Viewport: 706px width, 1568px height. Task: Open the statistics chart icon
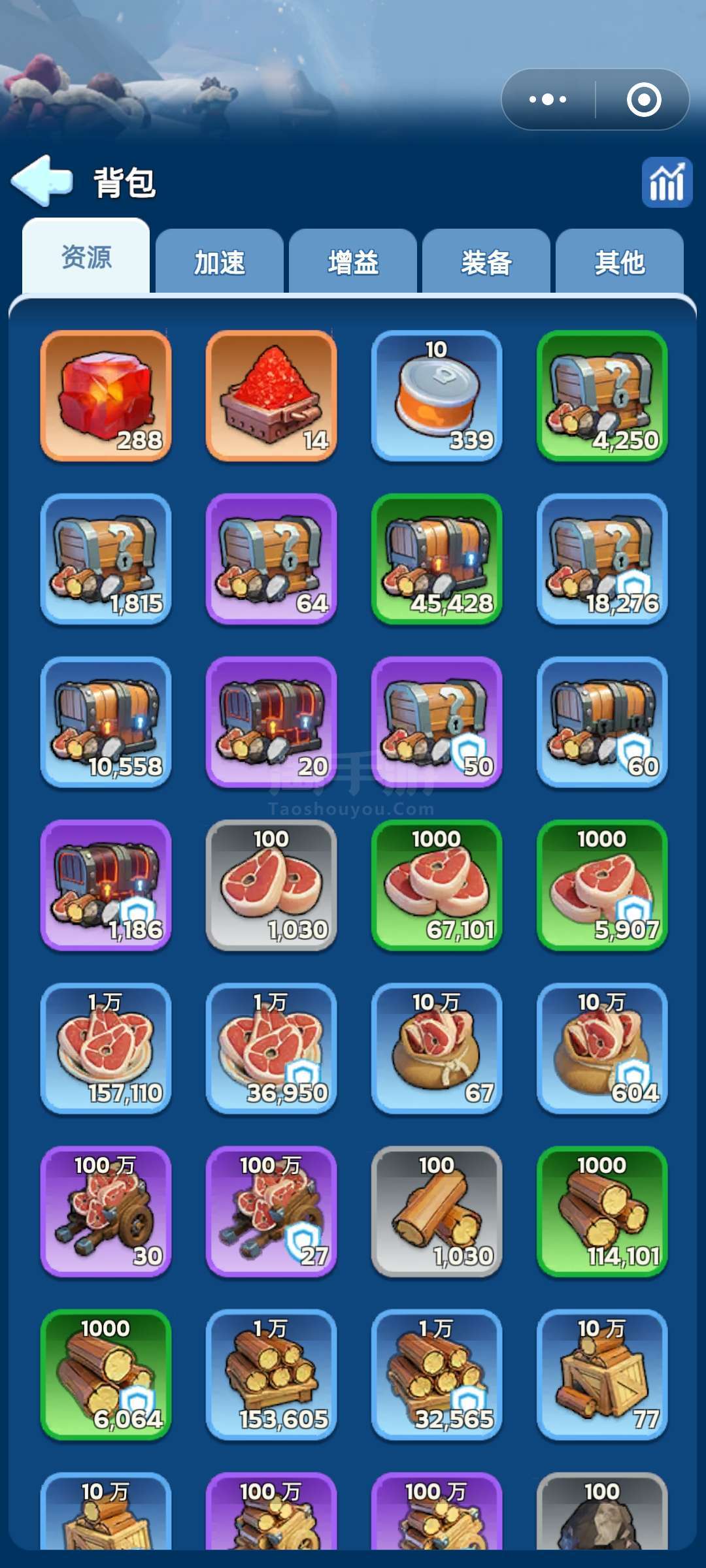click(x=666, y=182)
